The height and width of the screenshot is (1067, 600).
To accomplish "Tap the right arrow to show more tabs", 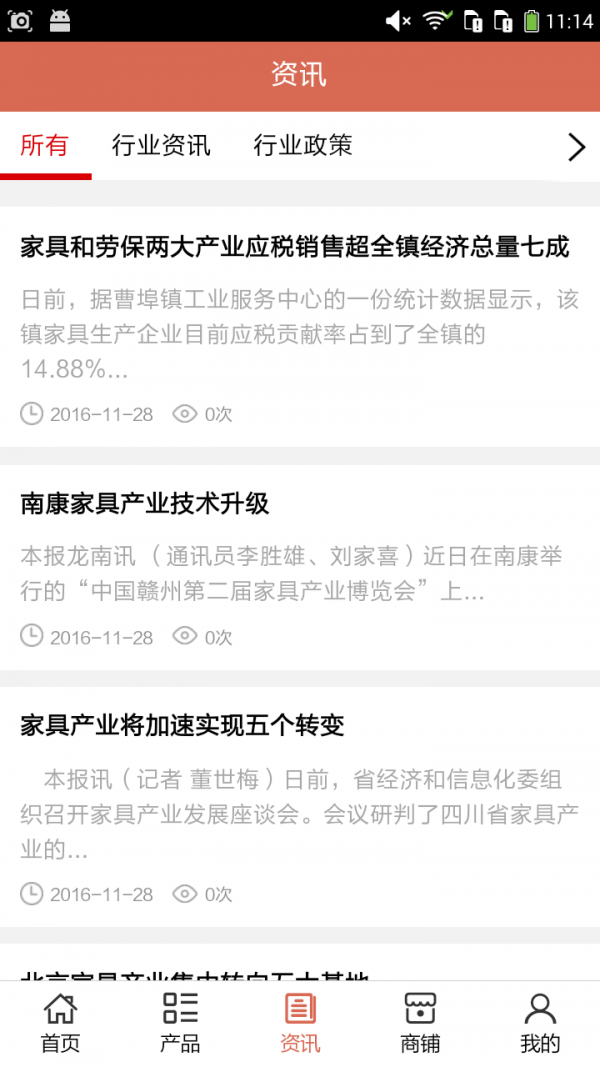I will tap(576, 147).
